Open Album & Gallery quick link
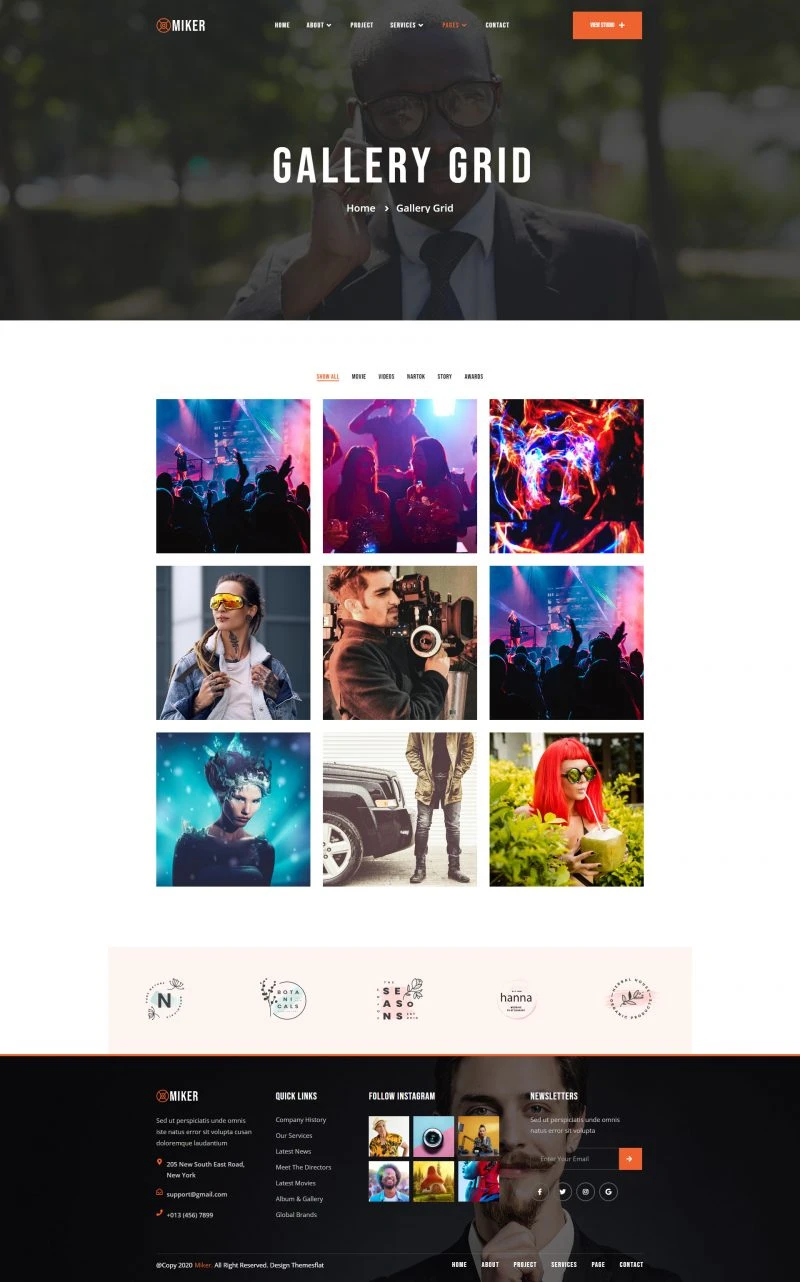This screenshot has height=1282, width=800. click(x=299, y=1199)
